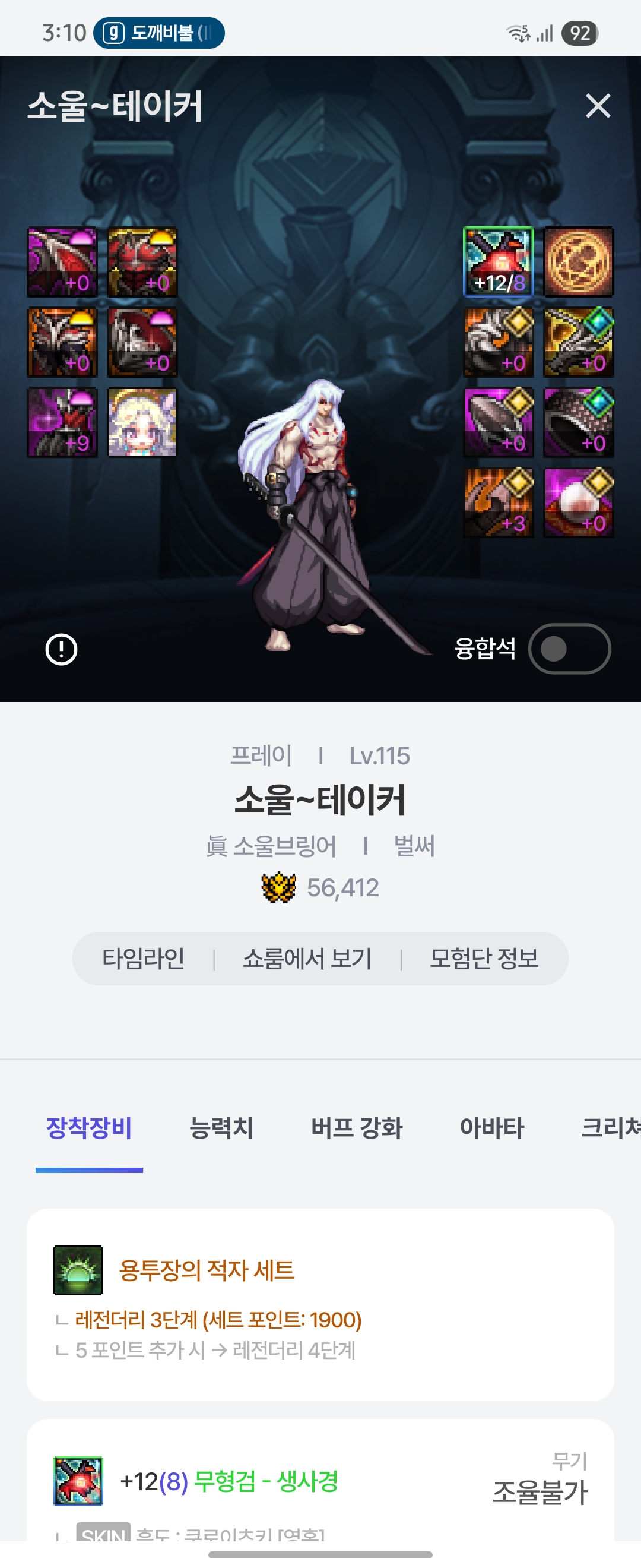Open 모험단 정보
The height and width of the screenshot is (1568, 641).
484,959
